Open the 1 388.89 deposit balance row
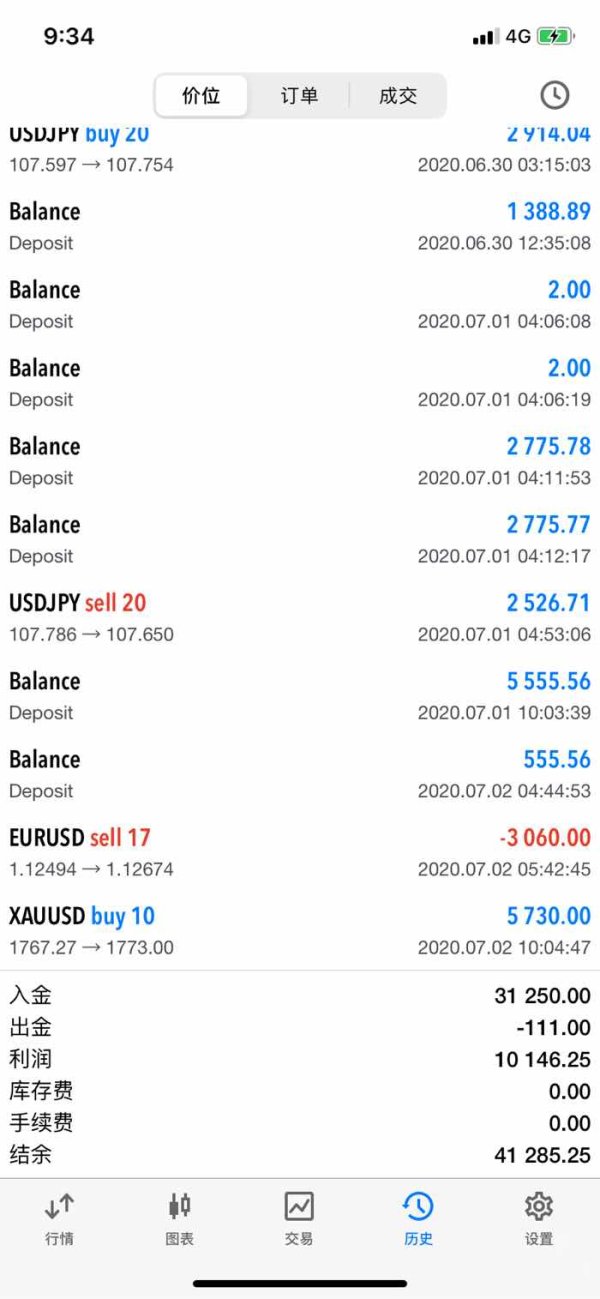The height and width of the screenshot is (1299, 600). pyautogui.click(x=300, y=226)
